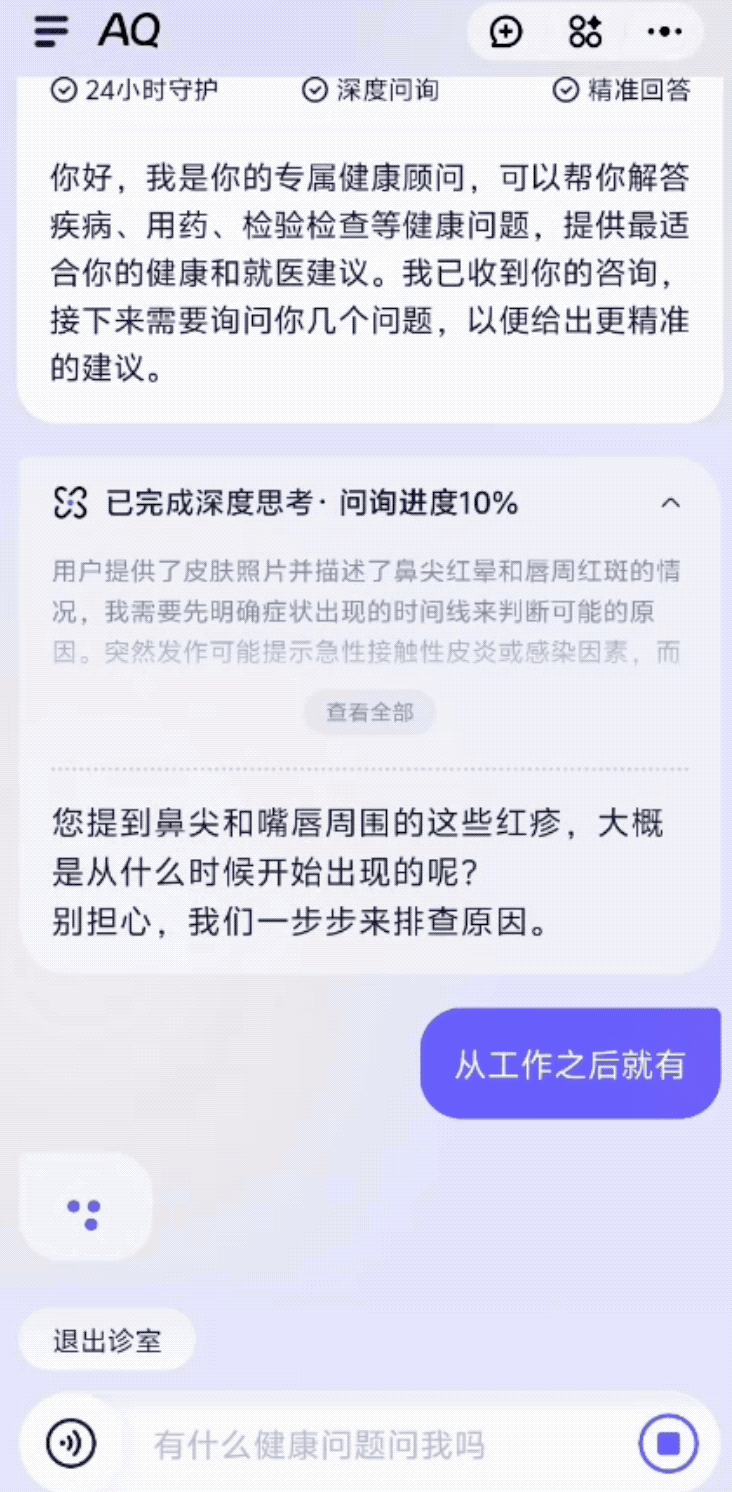Start a new chat conversation
This screenshot has width=732, height=1492.
pyautogui.click(x=506, y=32)
